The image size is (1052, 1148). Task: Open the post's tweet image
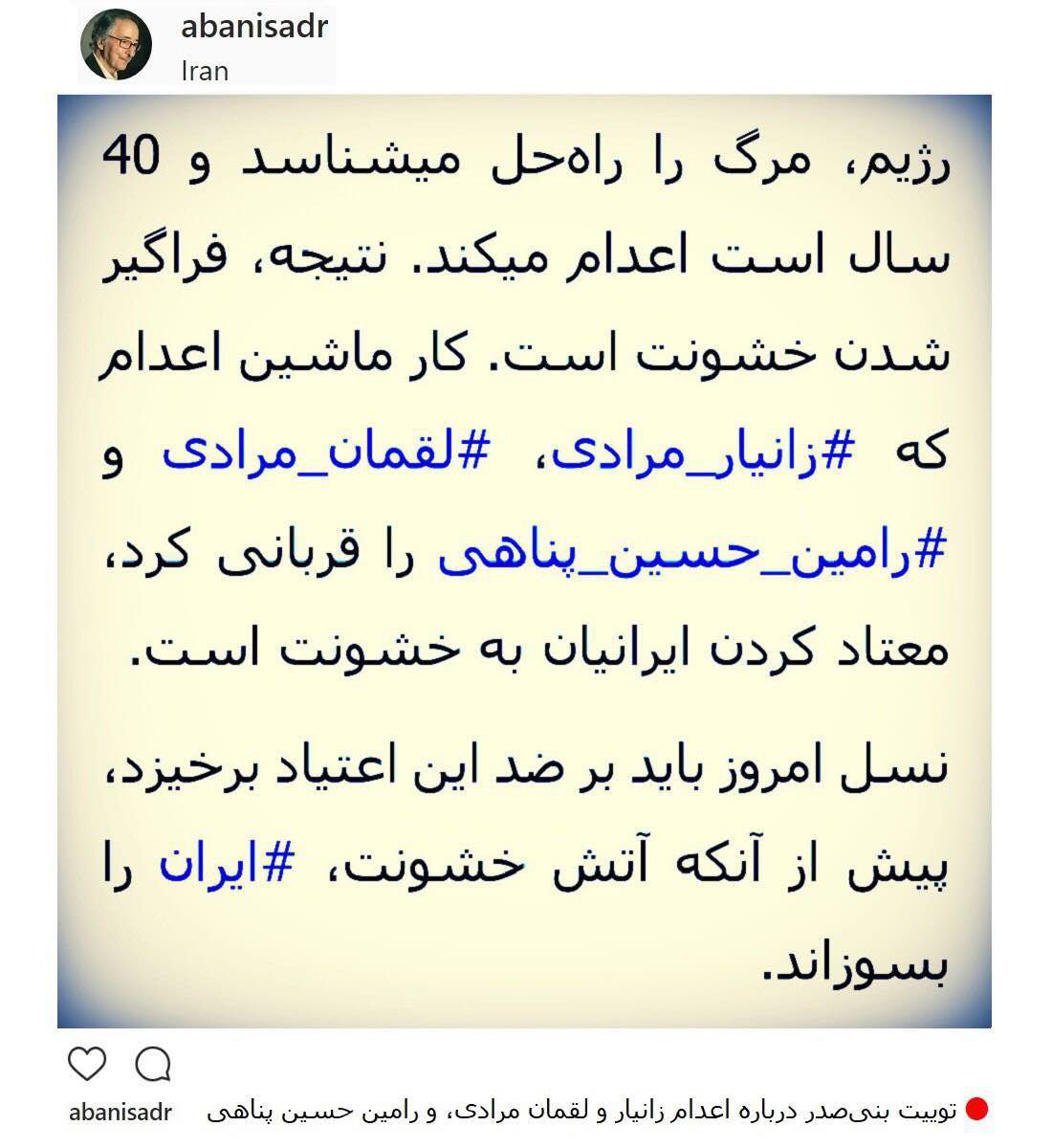(x=524, y=561)
